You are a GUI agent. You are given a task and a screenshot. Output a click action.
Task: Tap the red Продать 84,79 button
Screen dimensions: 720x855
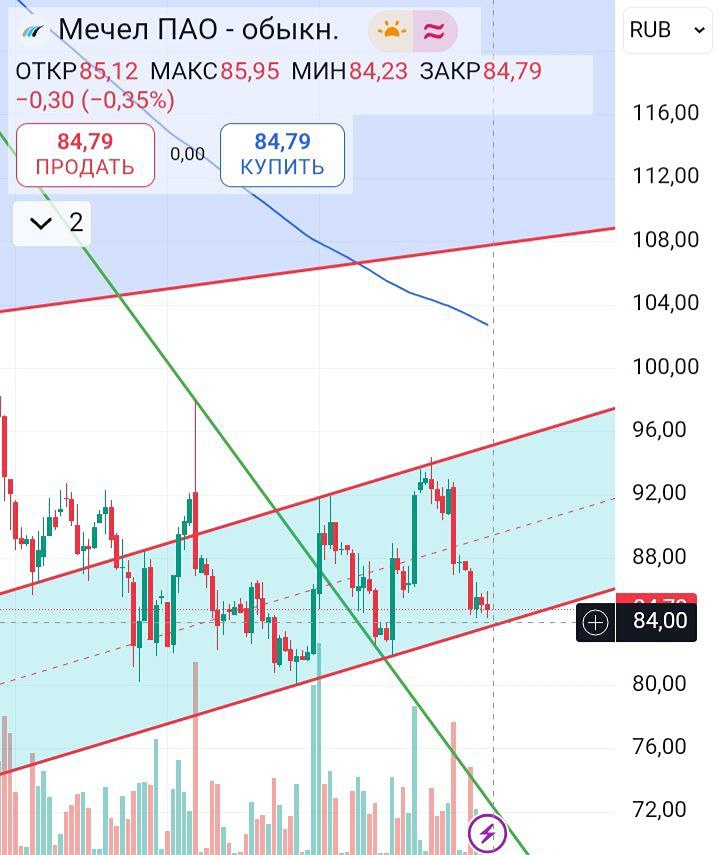pos(85,155)
